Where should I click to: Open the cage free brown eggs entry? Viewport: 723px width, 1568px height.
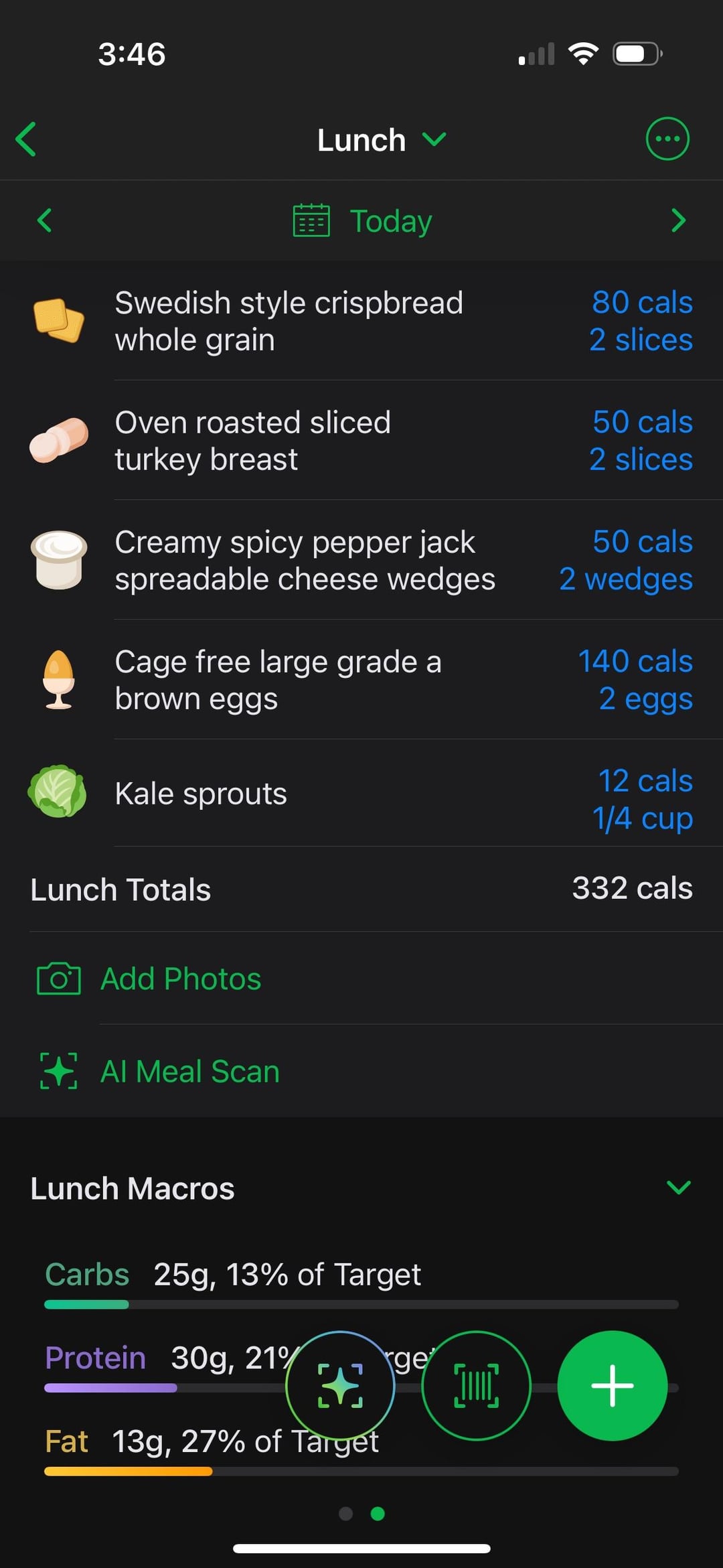pos(361,680)
